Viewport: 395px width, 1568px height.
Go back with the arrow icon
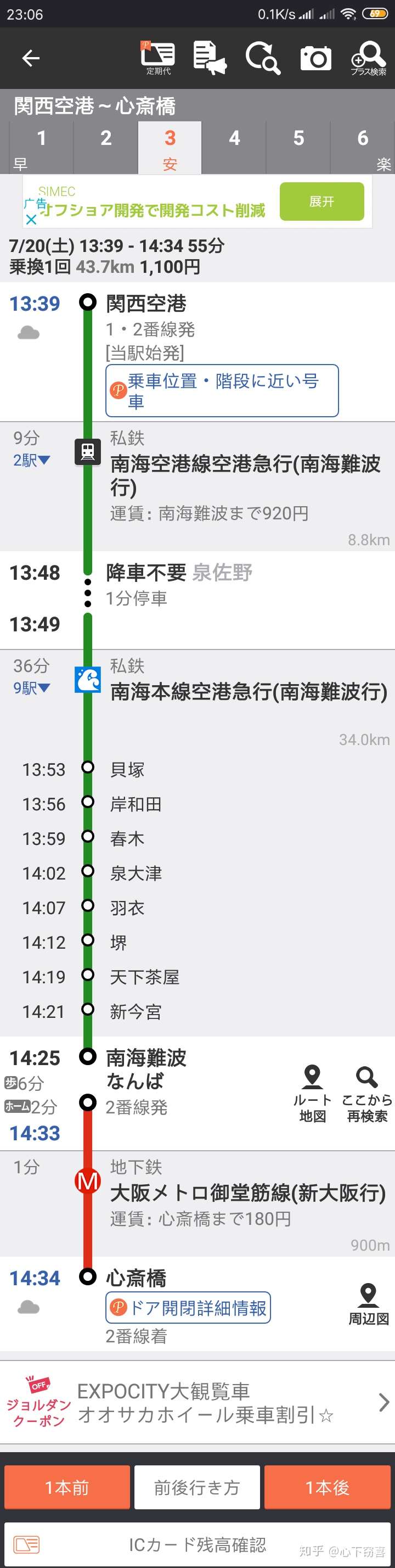coord(30,58)
